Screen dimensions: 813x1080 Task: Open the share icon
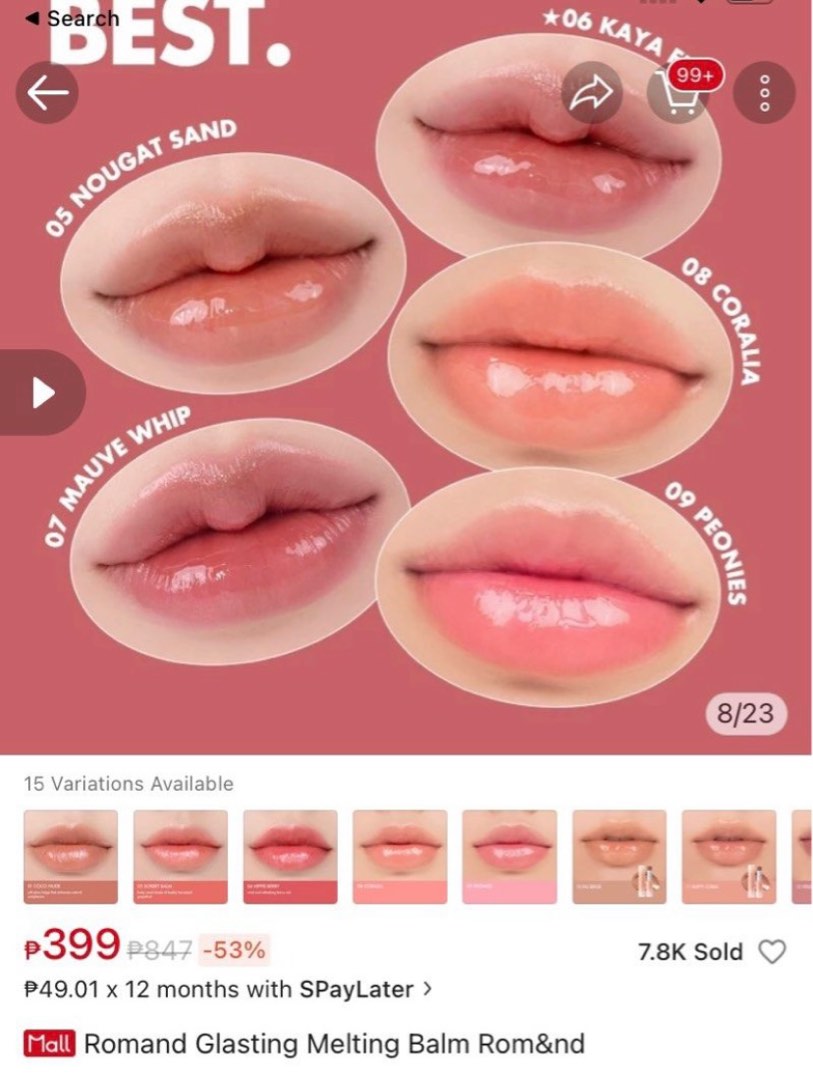(592, 92)
